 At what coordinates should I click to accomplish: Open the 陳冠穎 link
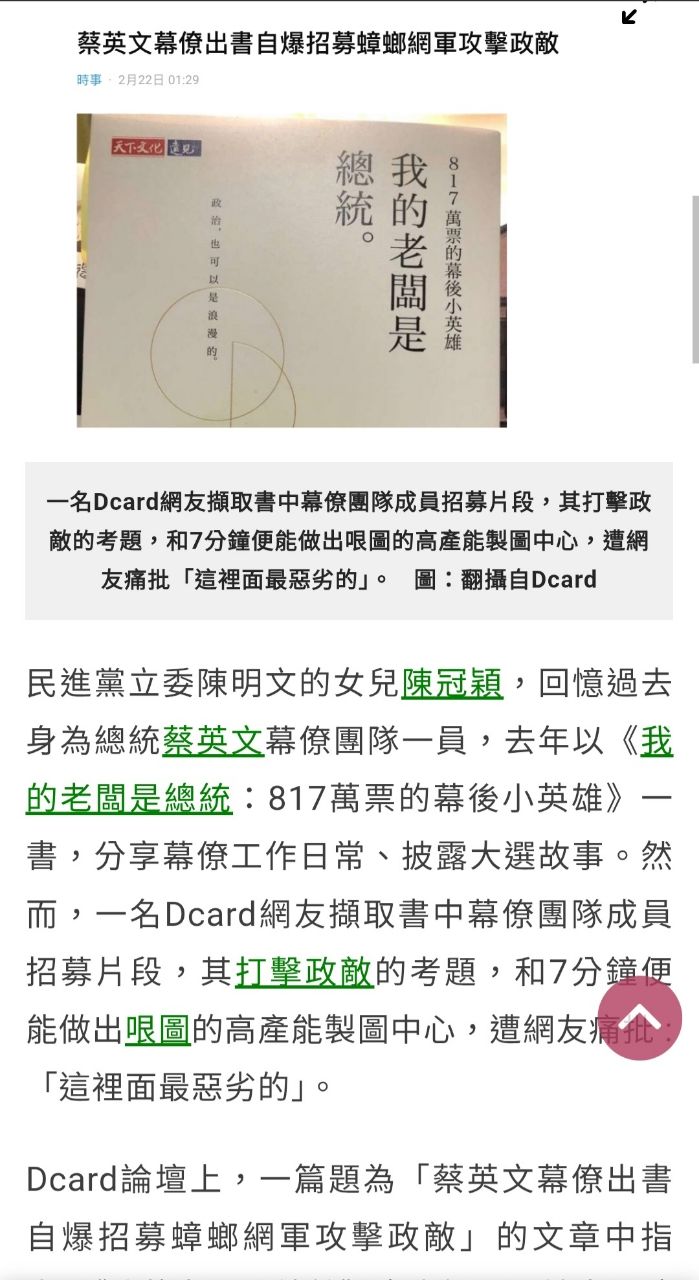click(452, 685)
